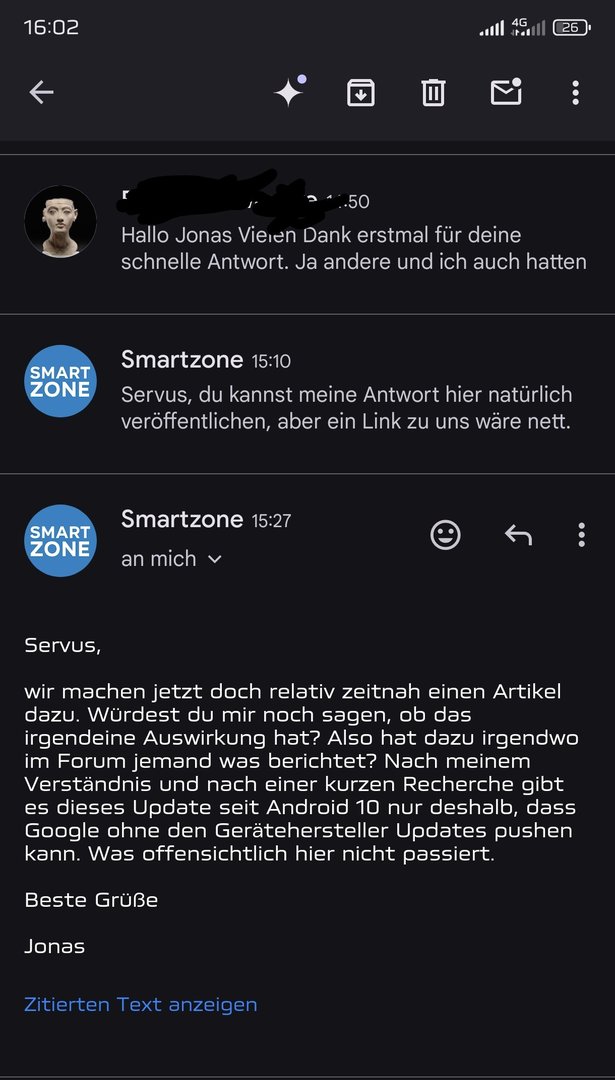The height and width of the screenshot is (1080, 615).
Task: Reply to the Smartzone 15:27 message
Action: point(518,535)
